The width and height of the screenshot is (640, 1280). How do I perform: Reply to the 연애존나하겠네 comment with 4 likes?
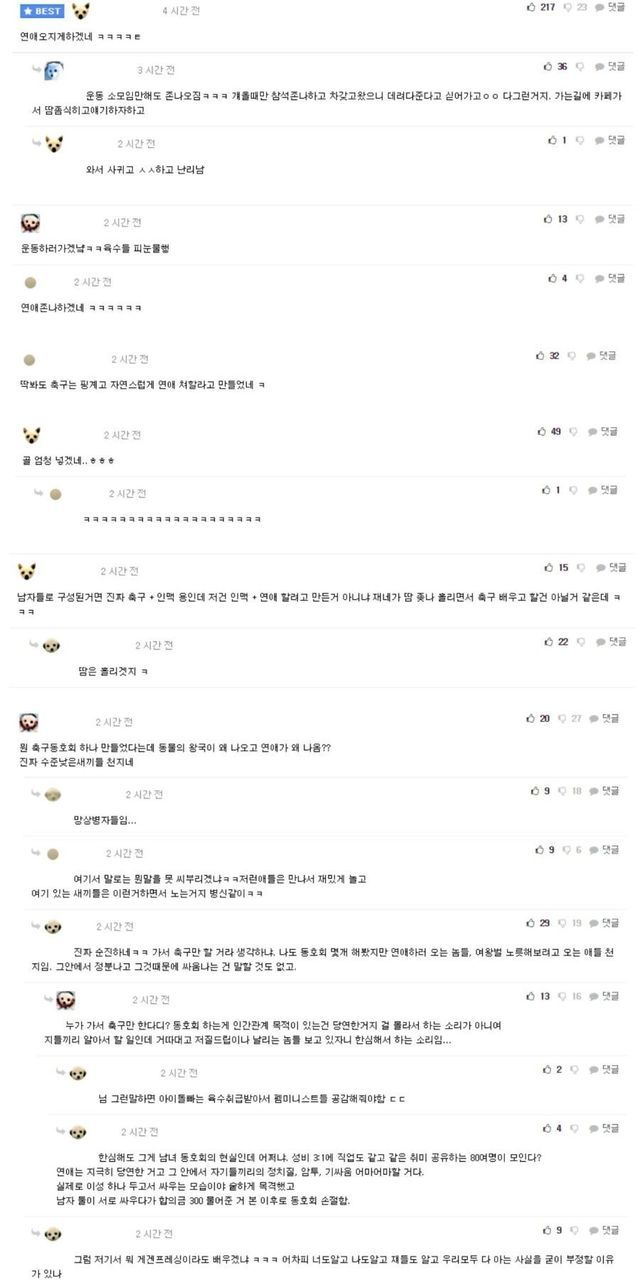610,278
